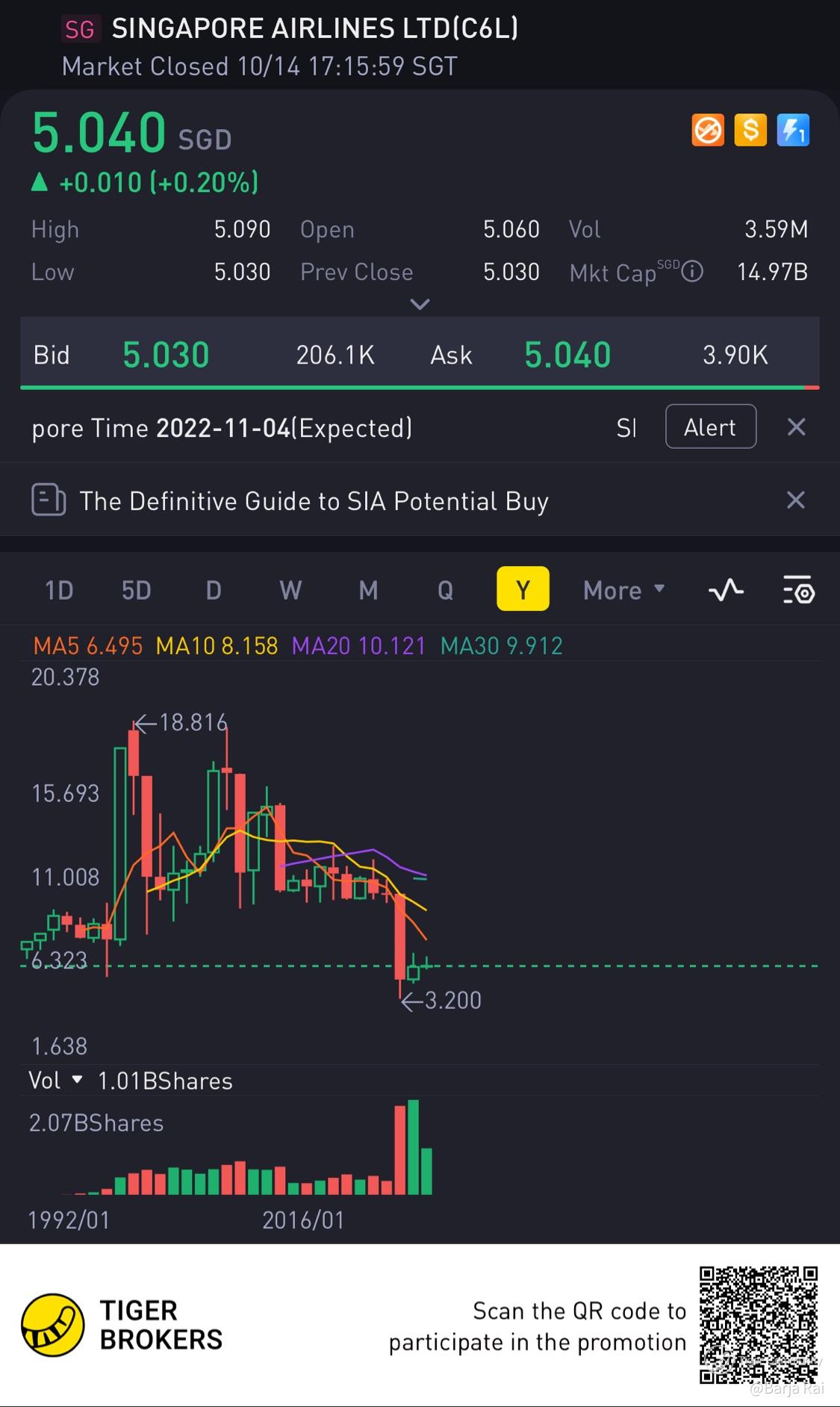Switch to the W weekly chart
Screen dimensions: 840x1407
290,590
